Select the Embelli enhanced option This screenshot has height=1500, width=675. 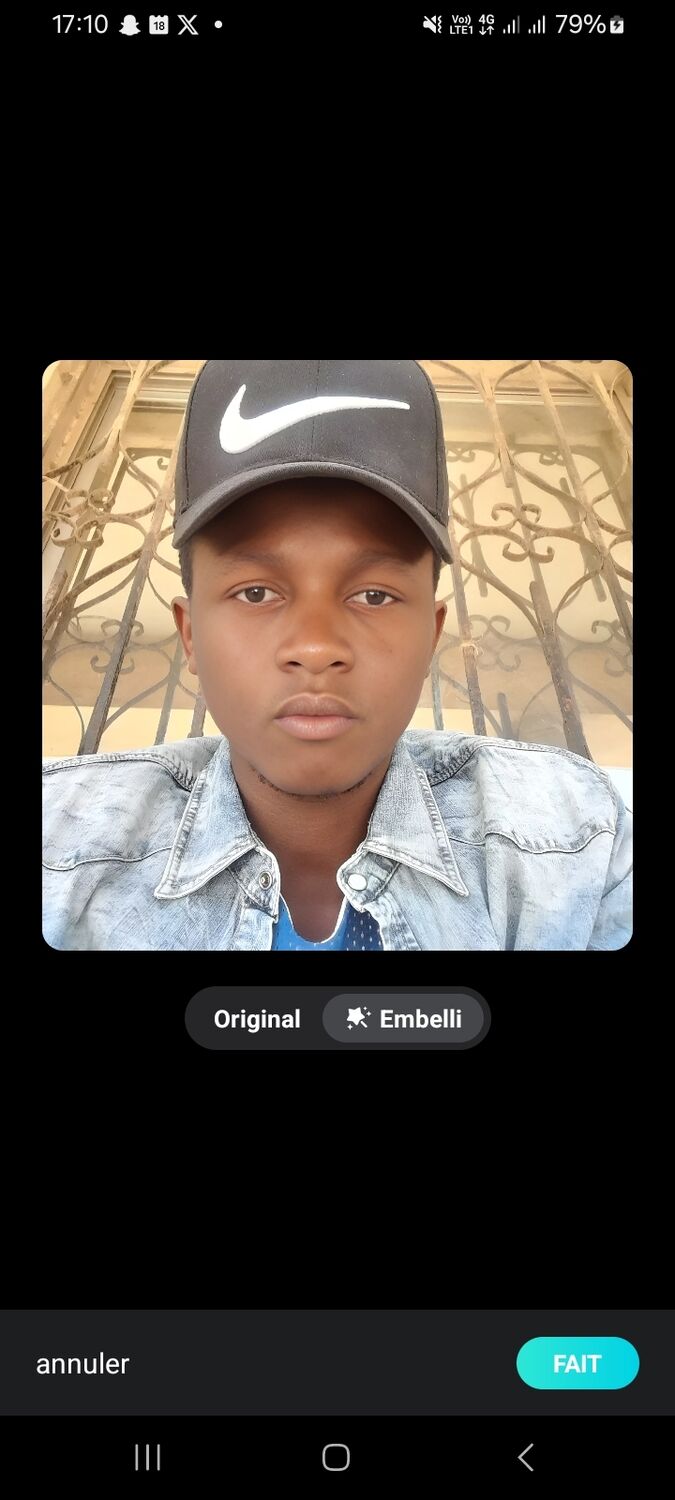[403, 1019]
